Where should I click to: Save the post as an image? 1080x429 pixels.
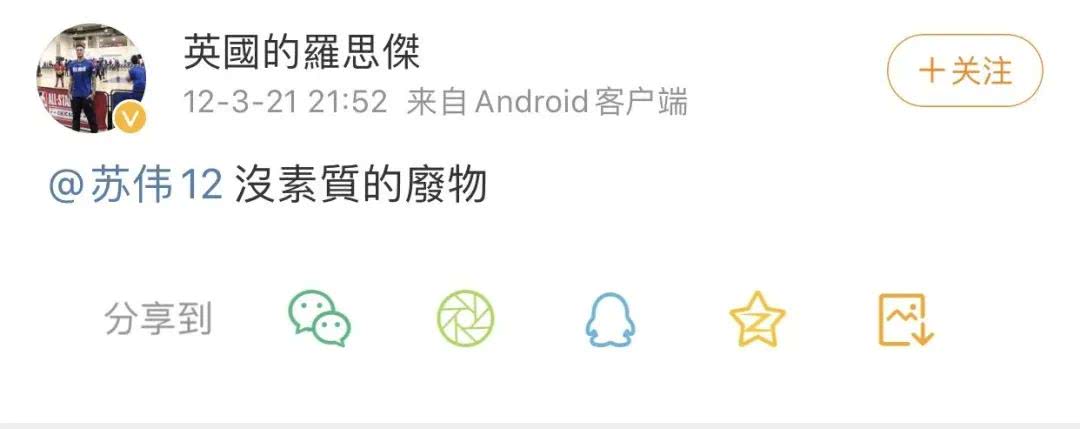[x=905, y=320]
